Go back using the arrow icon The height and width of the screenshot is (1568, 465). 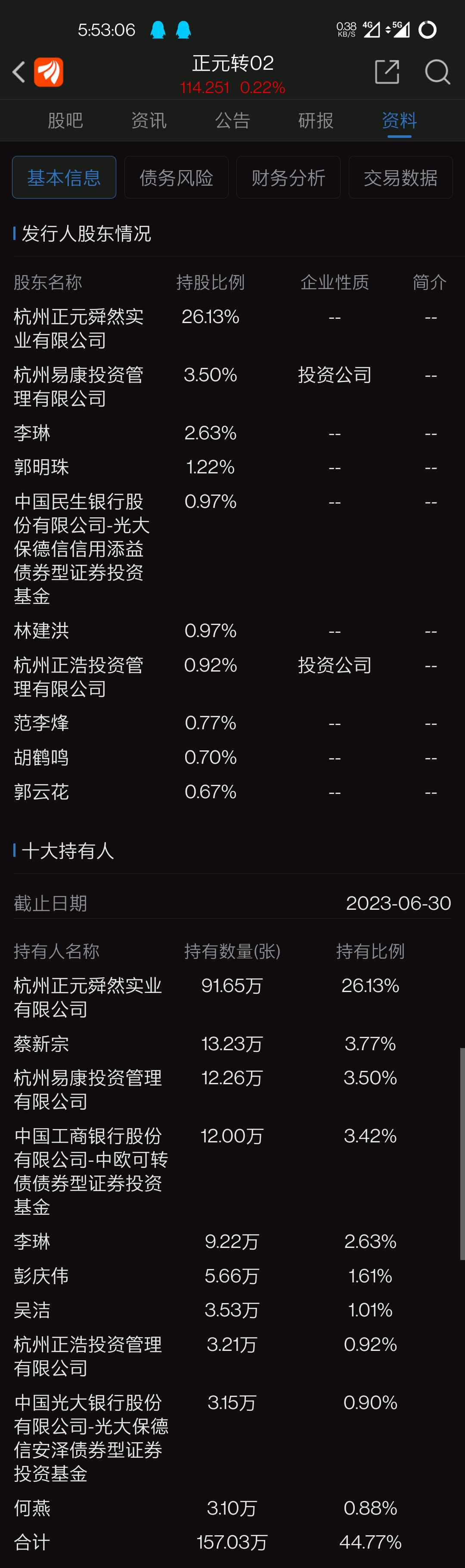pyautogui.click(x=19, y=72)
